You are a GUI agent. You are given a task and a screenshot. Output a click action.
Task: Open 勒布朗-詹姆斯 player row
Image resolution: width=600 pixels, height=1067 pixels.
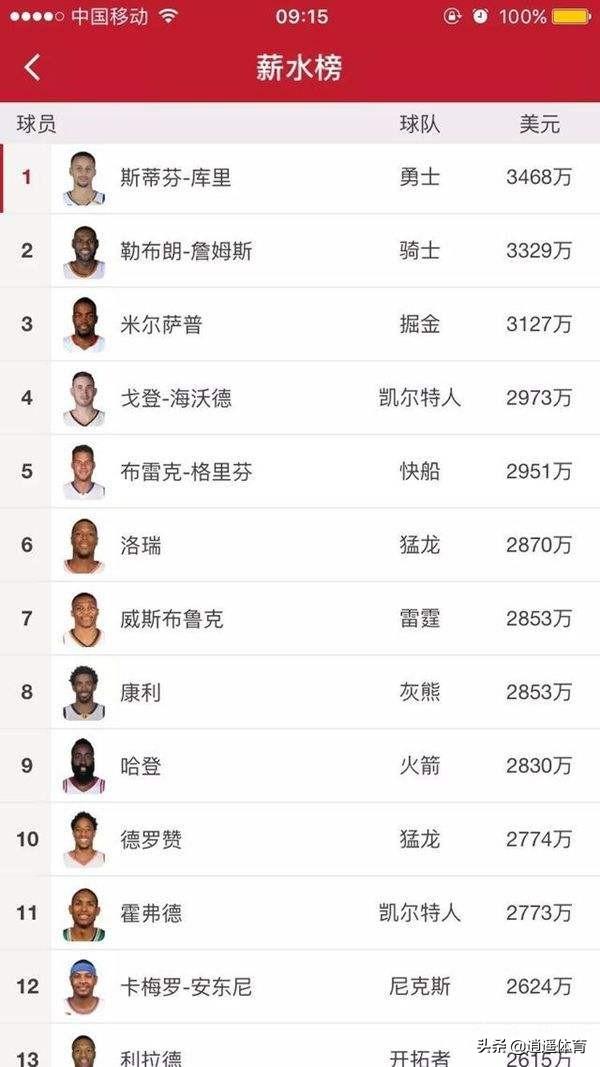pos(186,251)
